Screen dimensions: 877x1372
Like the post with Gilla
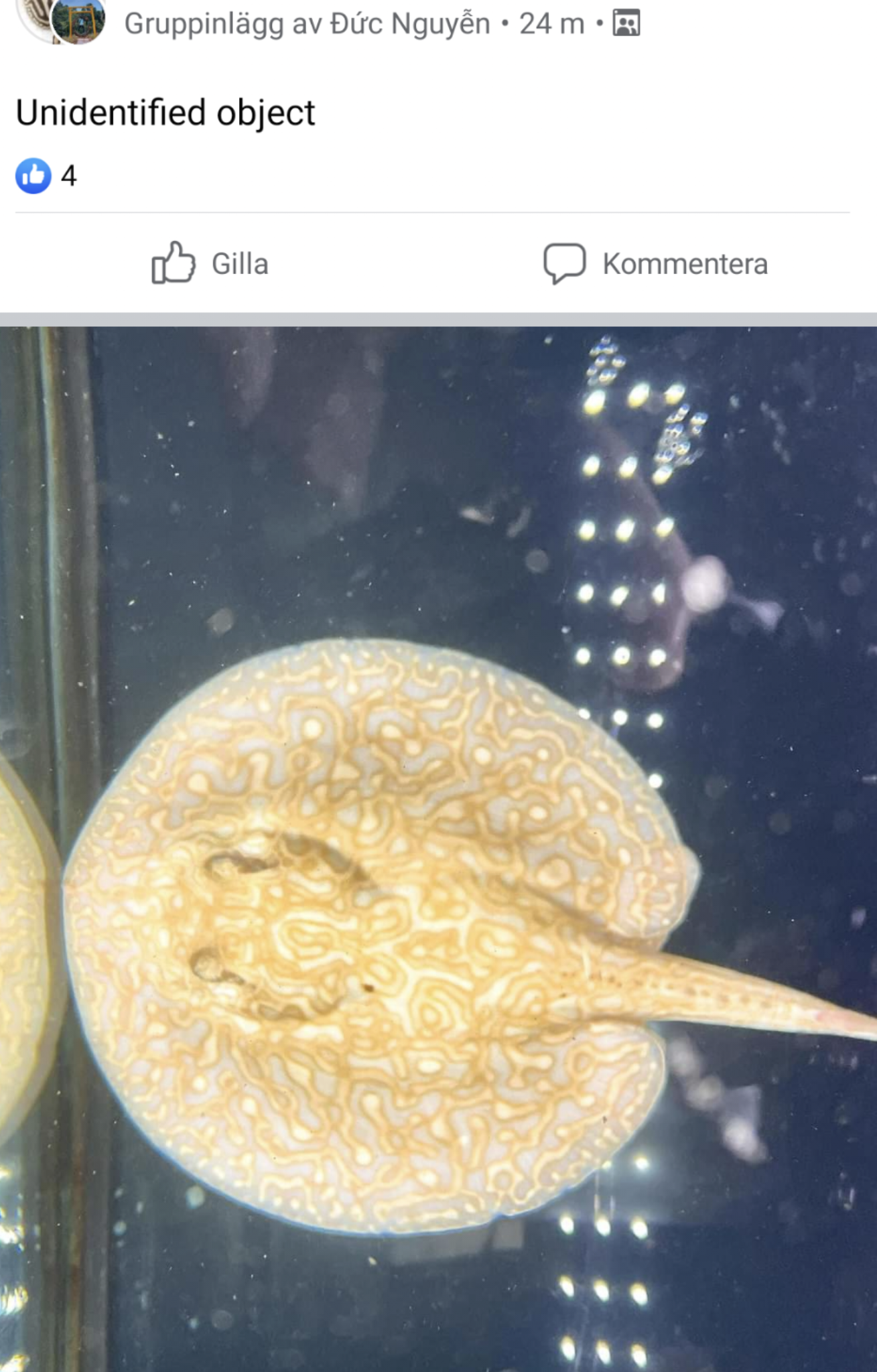coord(210,263)
